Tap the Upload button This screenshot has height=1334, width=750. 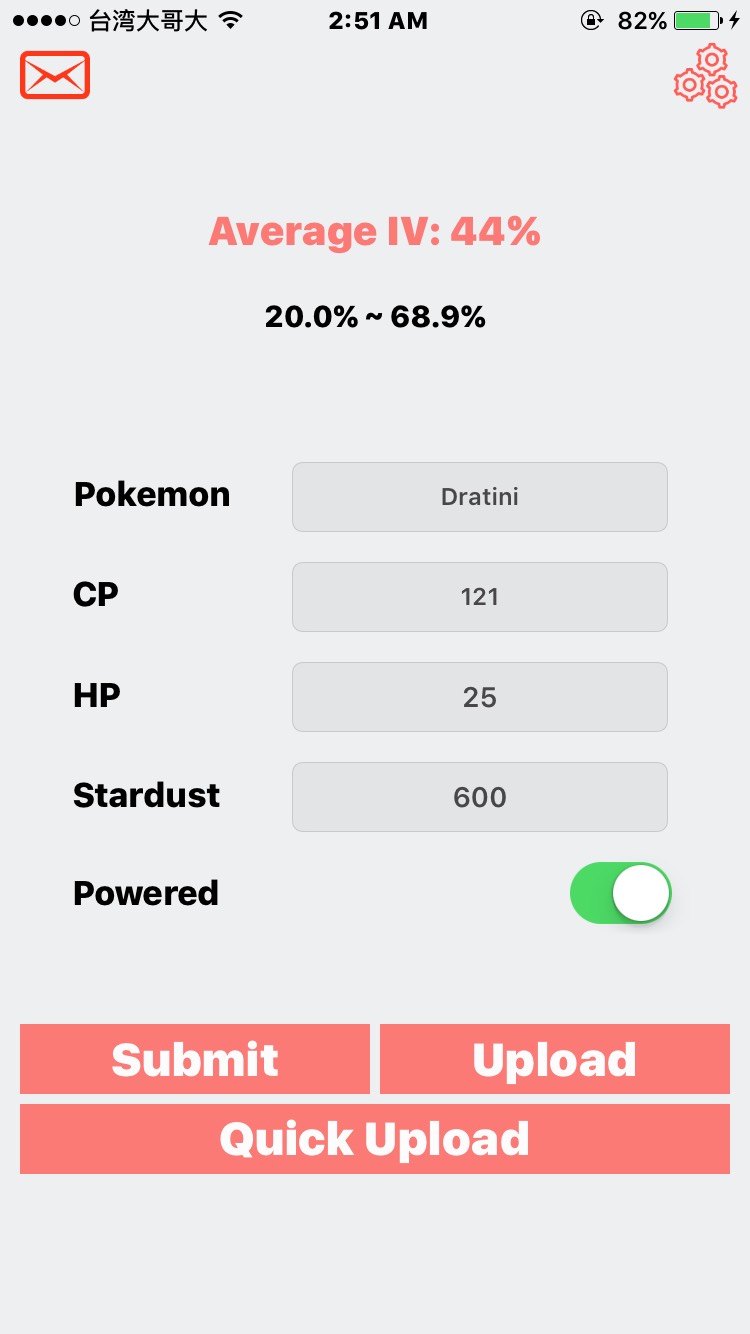pyautogui.click(x=555, y=1059)
